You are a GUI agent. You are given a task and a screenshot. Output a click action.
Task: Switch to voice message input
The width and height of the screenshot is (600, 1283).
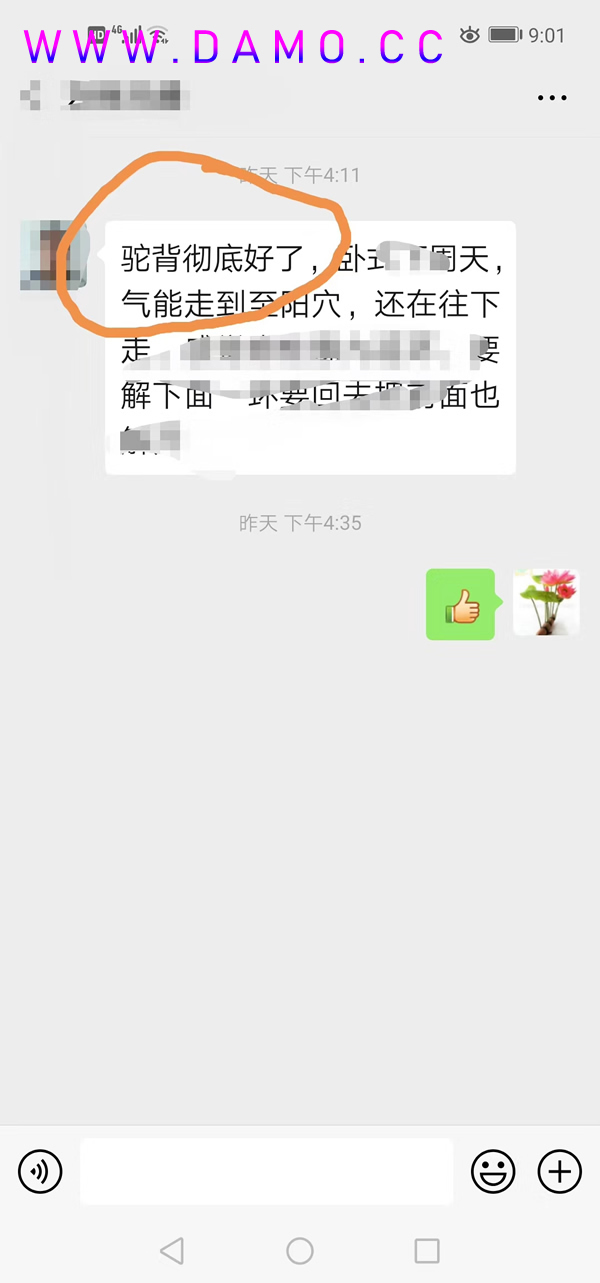40,1171
